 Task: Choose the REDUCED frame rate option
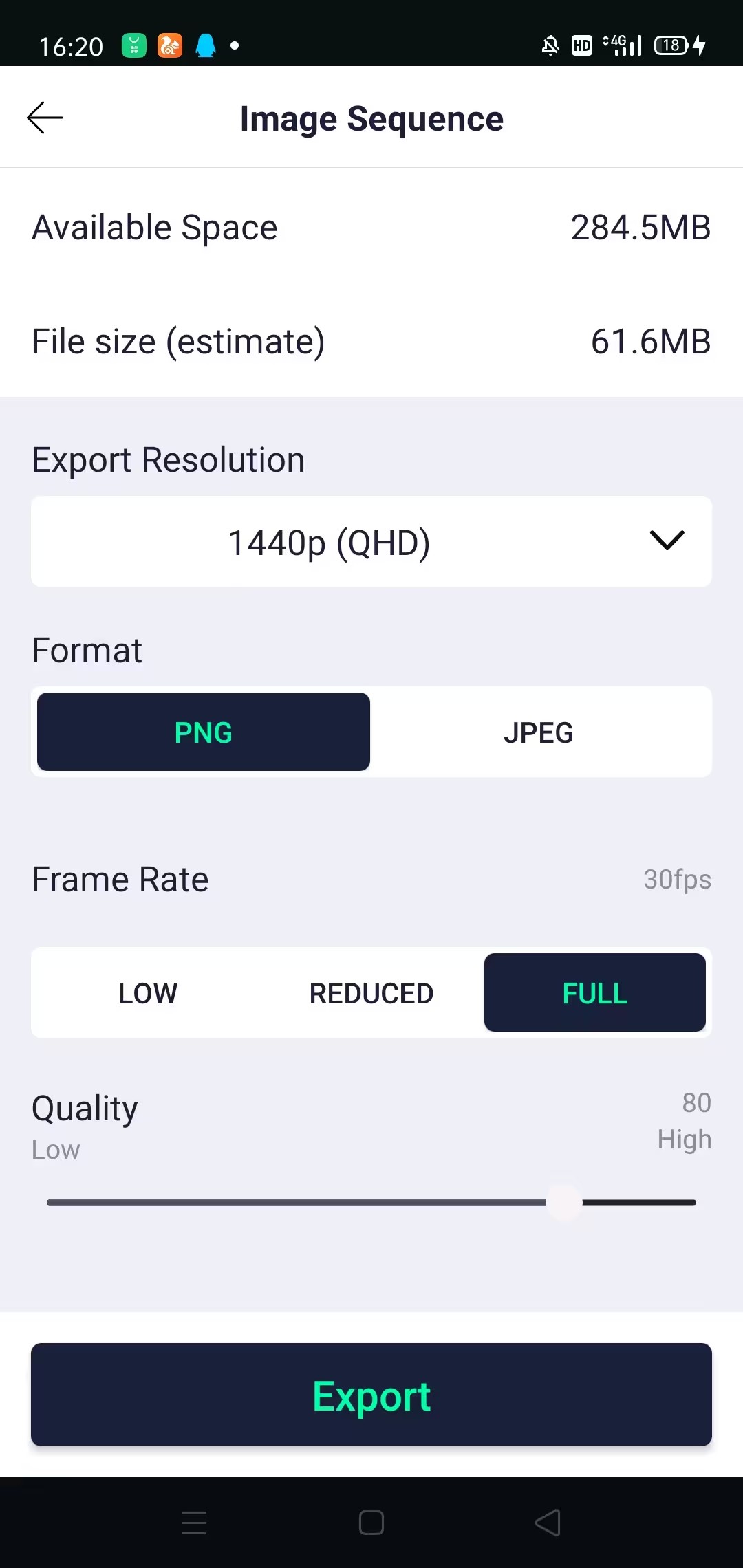tap(371, 993)
